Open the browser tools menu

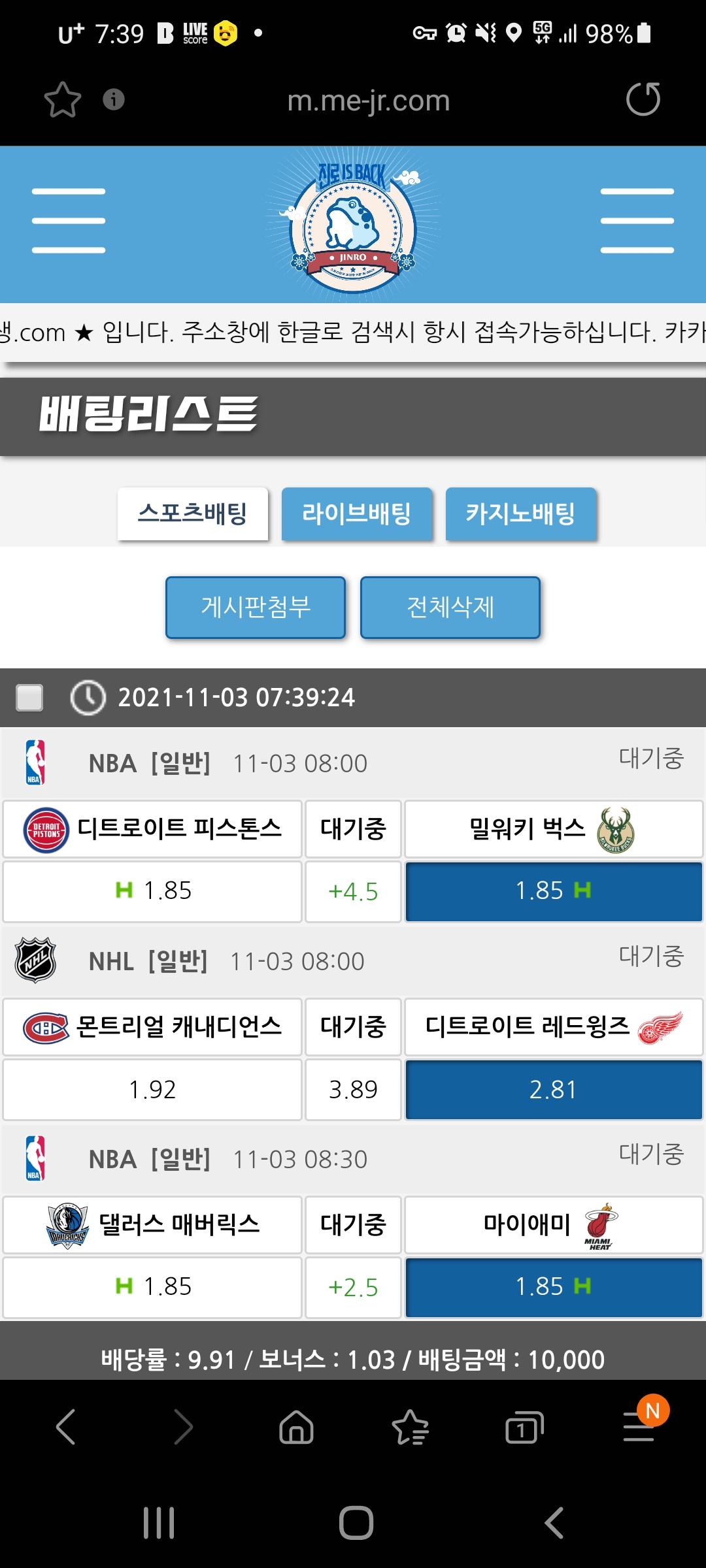[x=639, y=1427]
